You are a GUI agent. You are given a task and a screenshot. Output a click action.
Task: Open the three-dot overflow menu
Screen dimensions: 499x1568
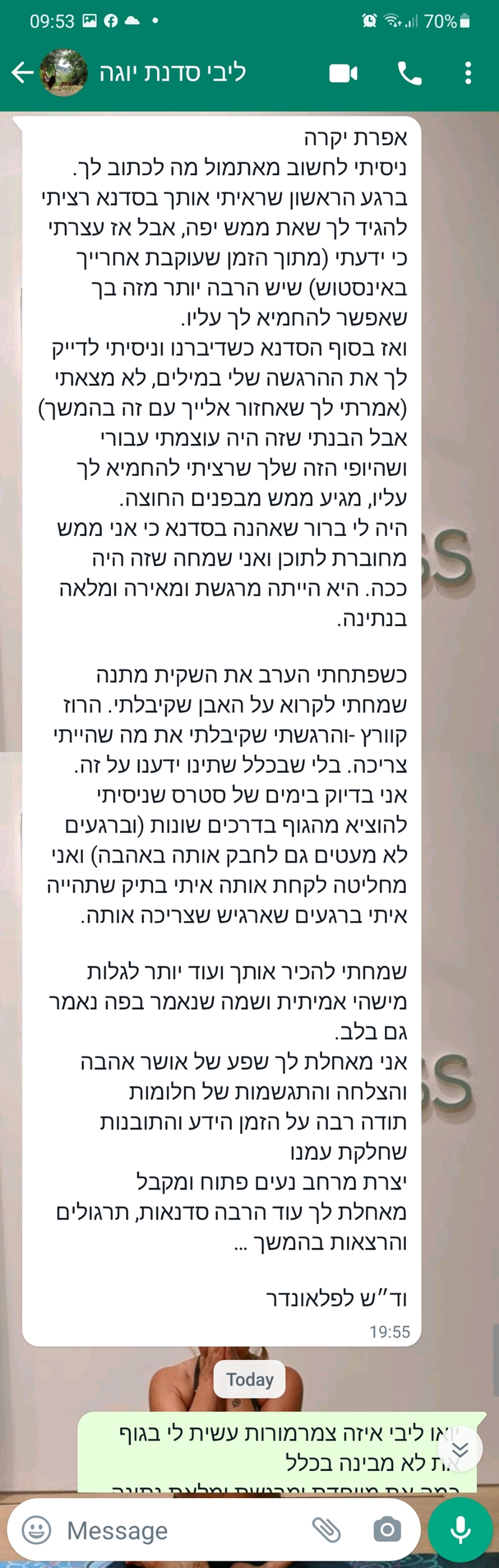point(467,73)
